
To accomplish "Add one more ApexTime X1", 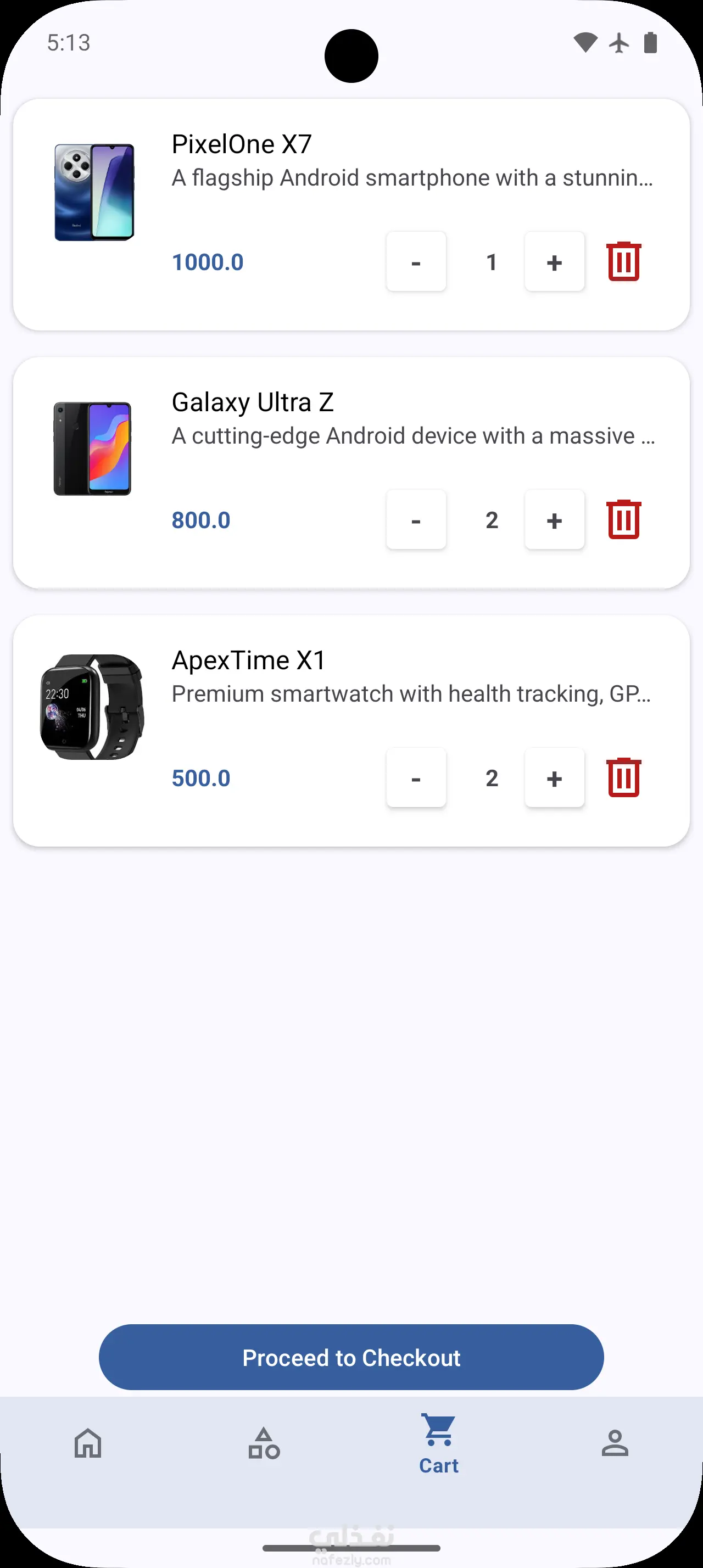I will click(554, 778).
